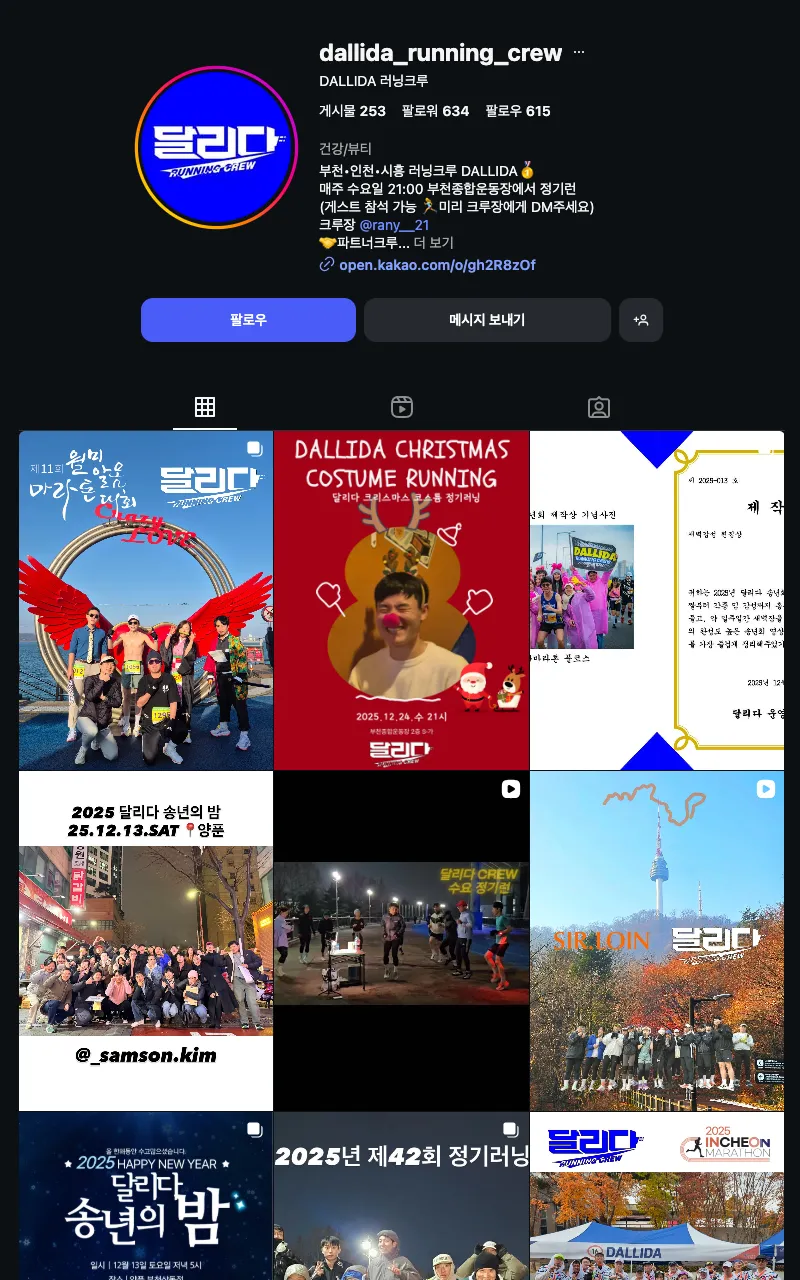Play the 수요 정기런 night running reel

coord(401,940)
